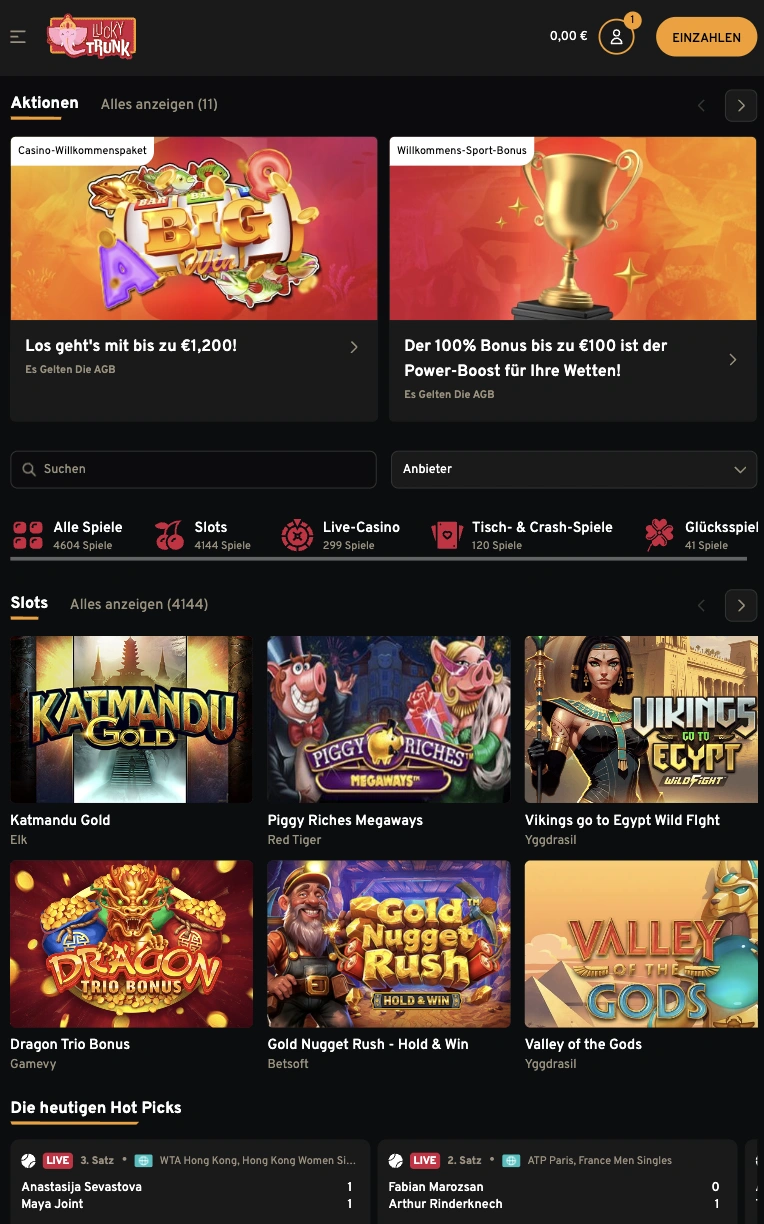Tap the Suchen game search field

(194, 469)
